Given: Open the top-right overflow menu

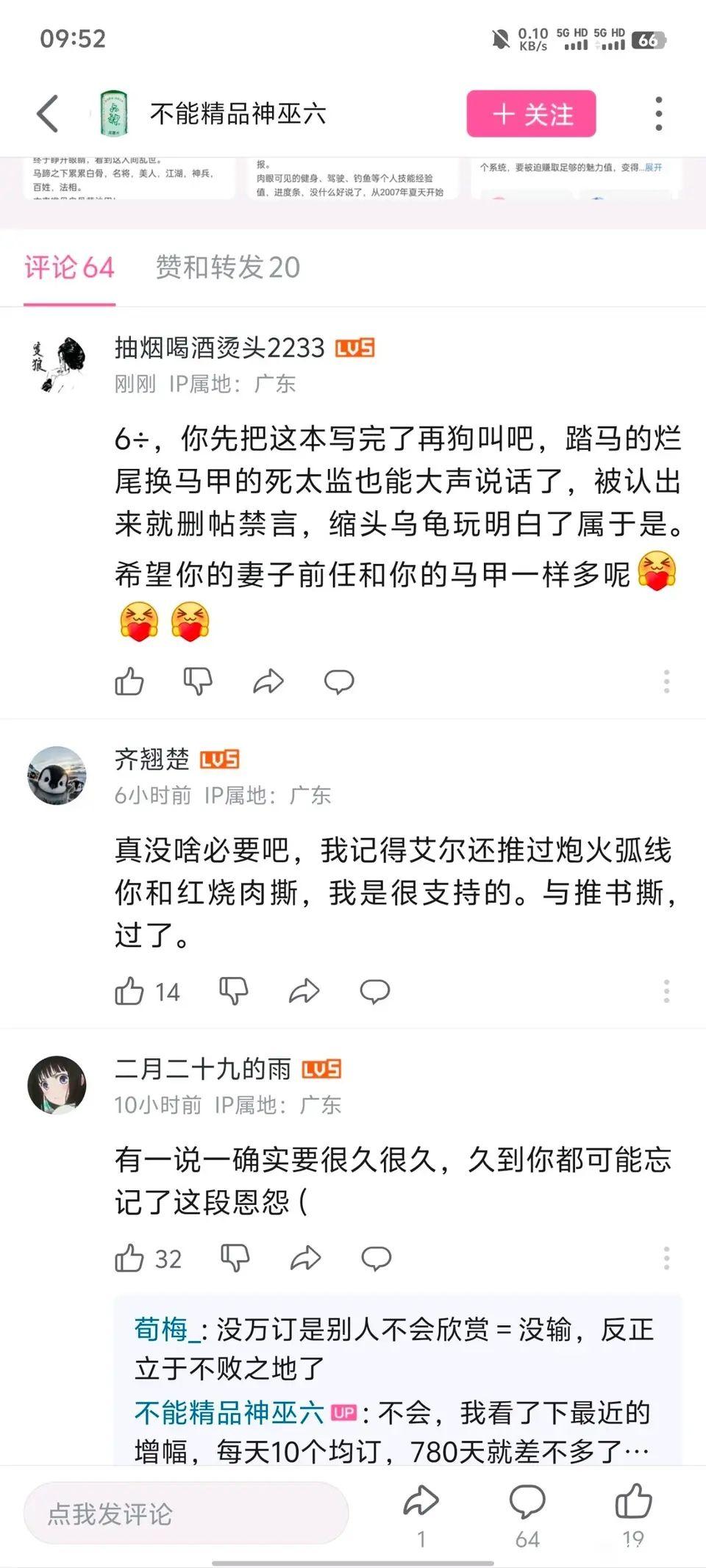Looking at the screenshot, I should pyautogui.click(x=658, y=114).
